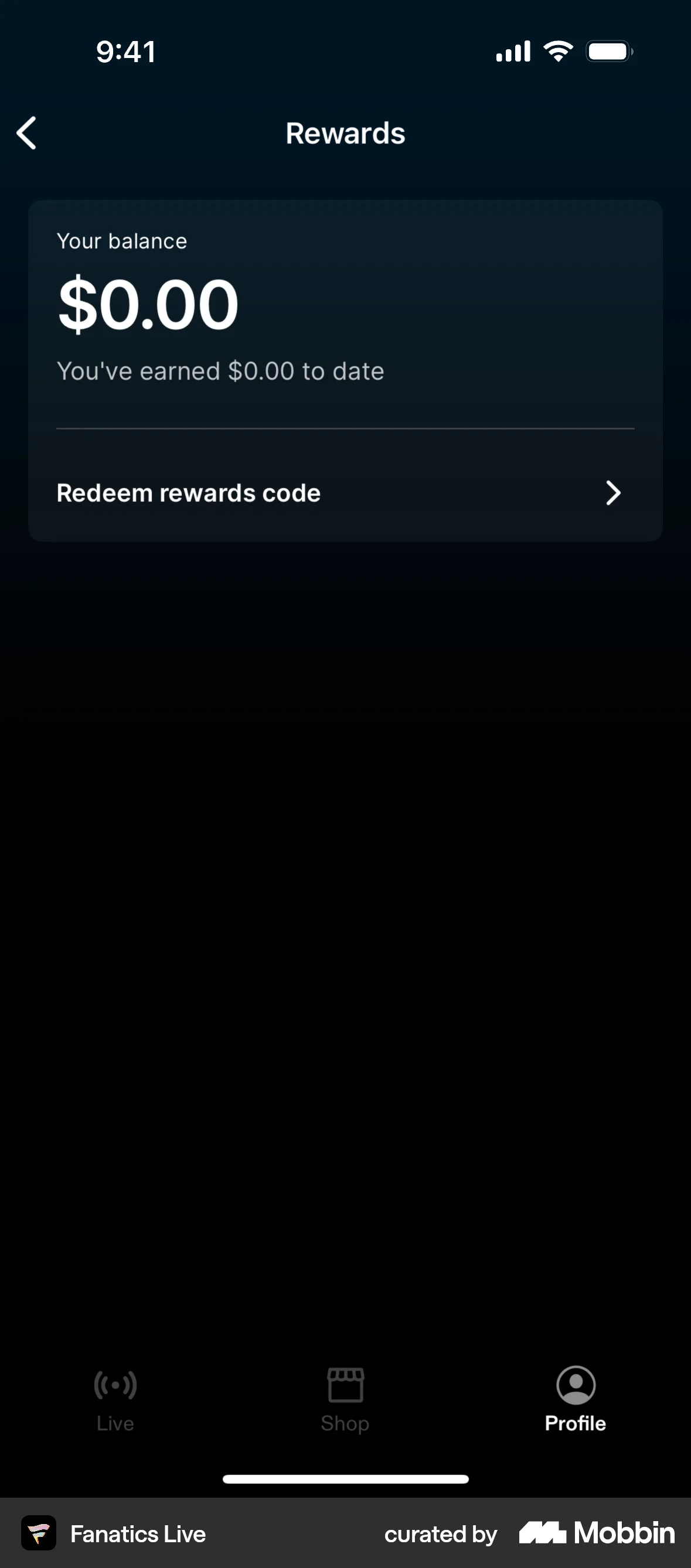This screenshot has width=691, height=1568.
Task: Go back using the left chevron
Action: 27,132
